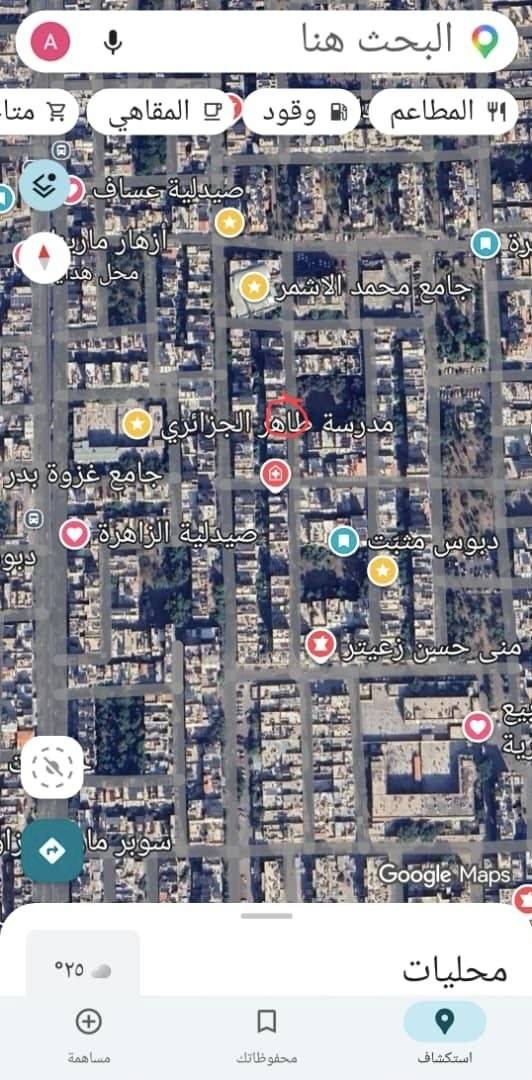Open the منى حسن زعيتر pin

click(320, 647)
